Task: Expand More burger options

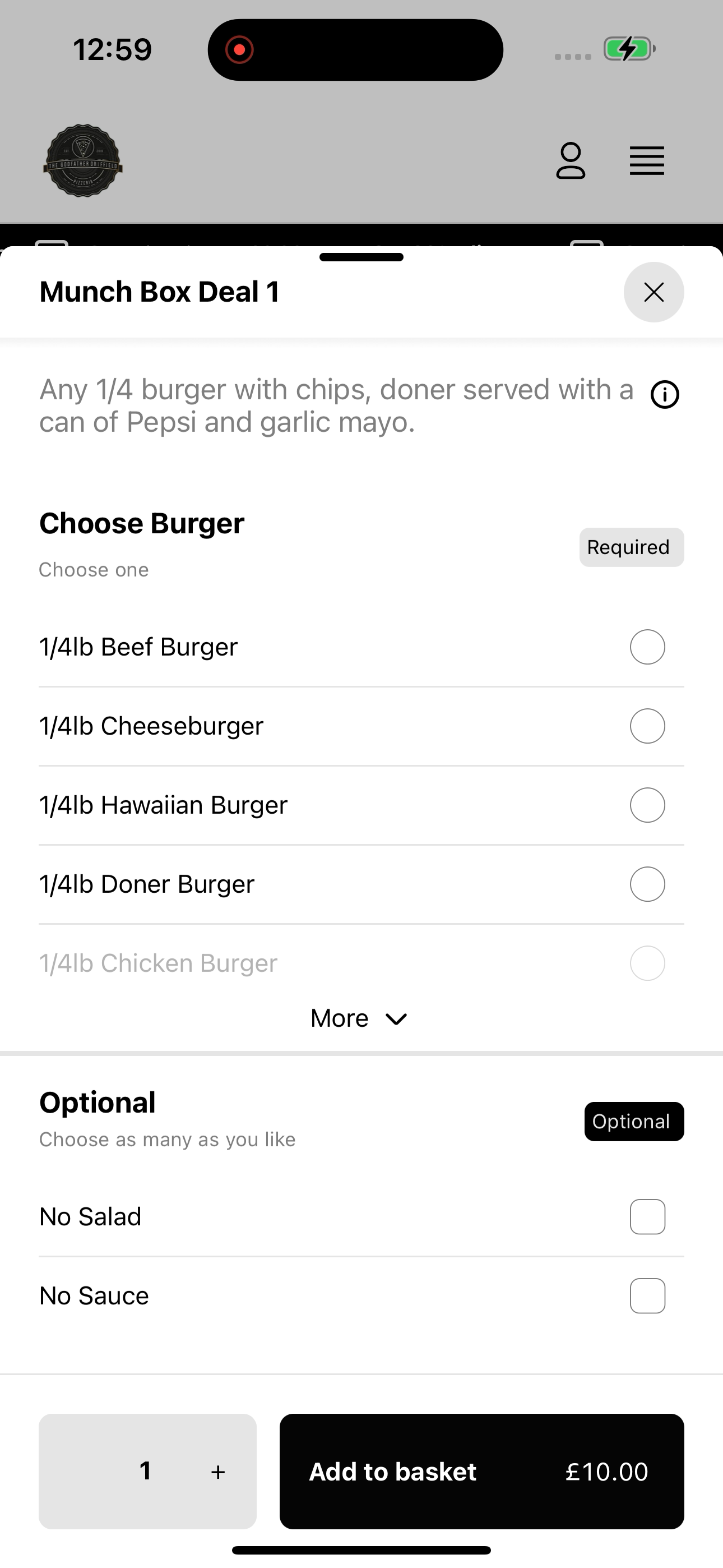Action: pos(359,1018)
